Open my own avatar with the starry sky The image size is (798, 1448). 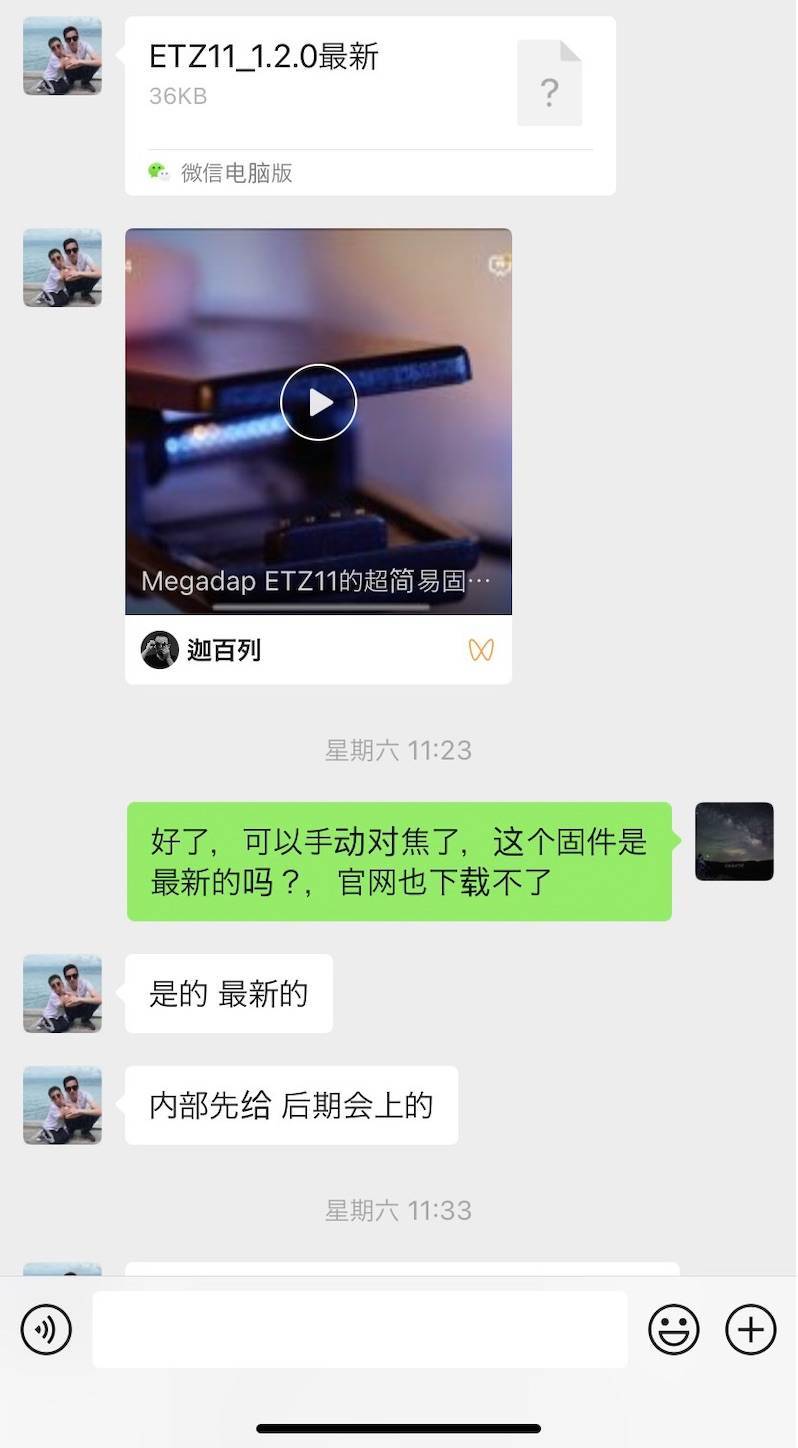coord(734,841)
